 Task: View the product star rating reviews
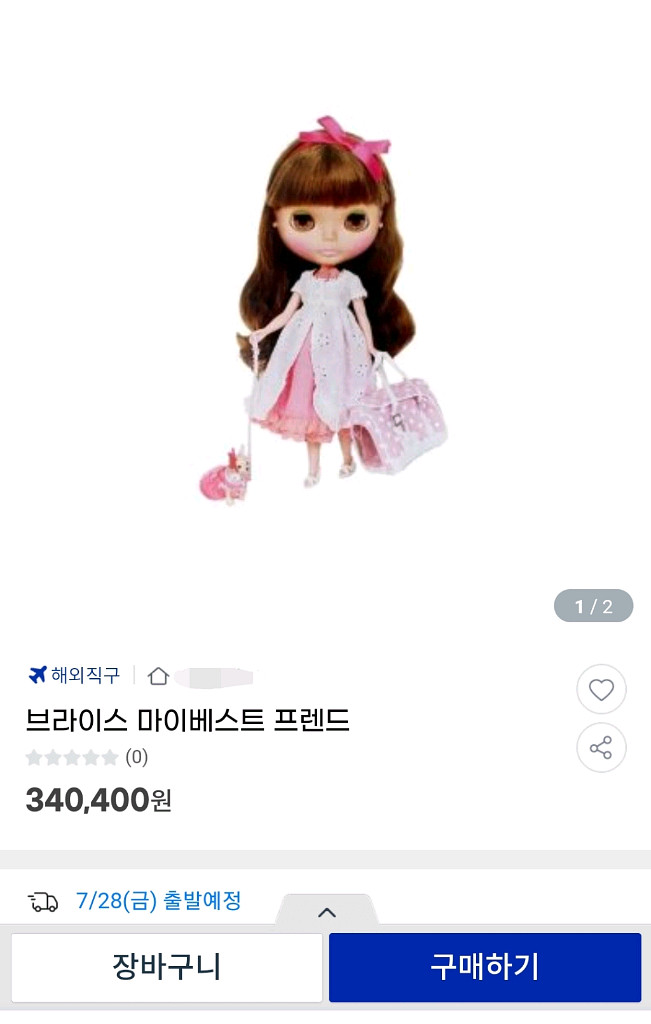point(86,757)
